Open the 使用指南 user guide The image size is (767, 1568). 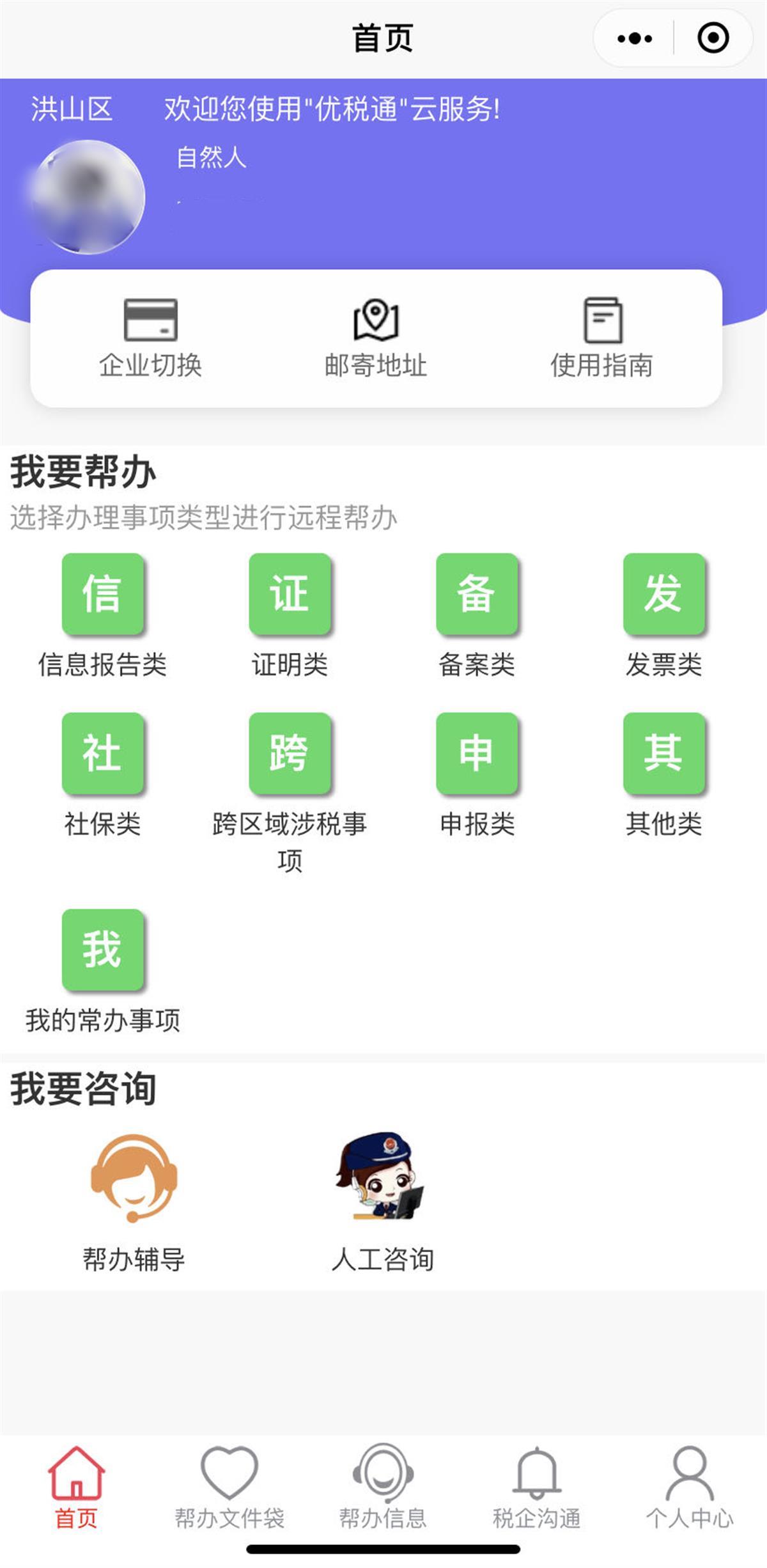pyautogui.click(x=602, y=338)
